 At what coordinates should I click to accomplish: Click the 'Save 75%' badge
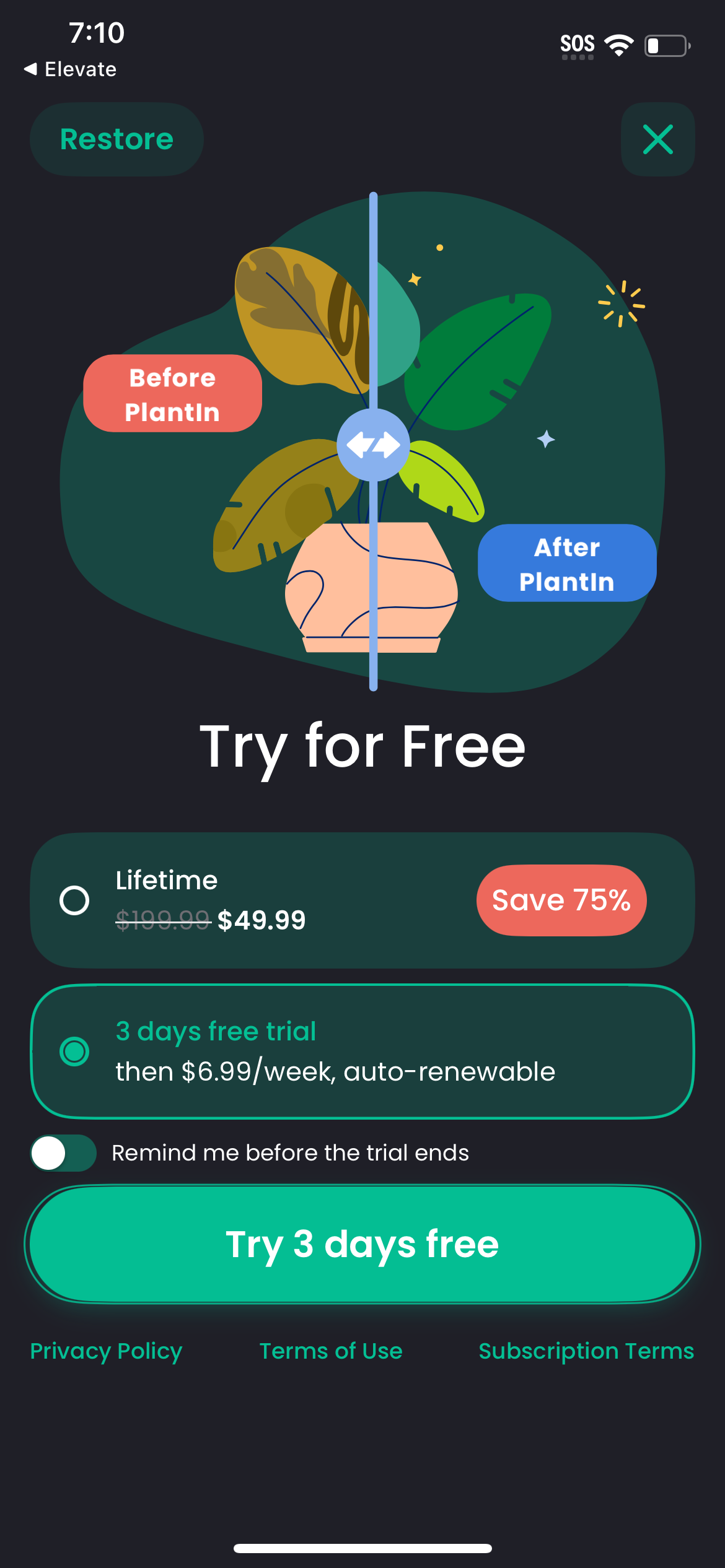561,900
